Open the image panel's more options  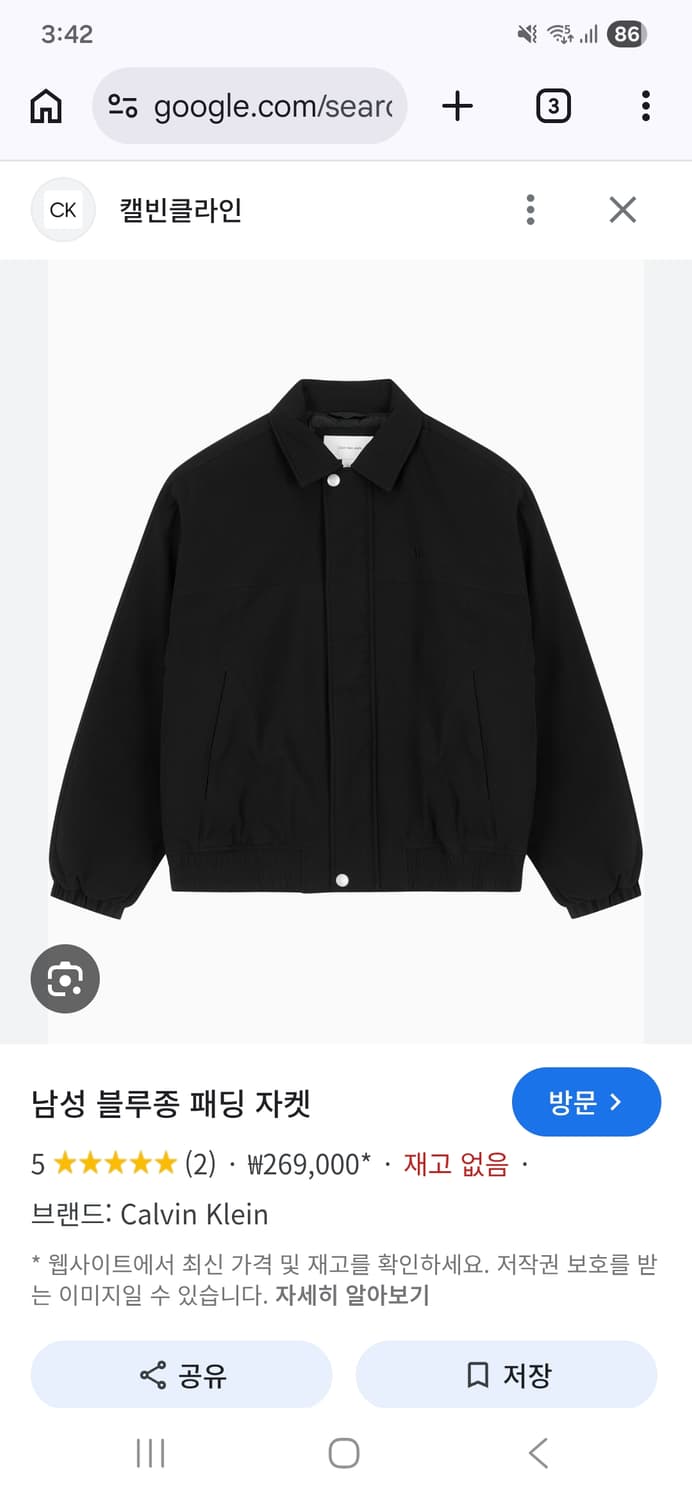point(530,210)
